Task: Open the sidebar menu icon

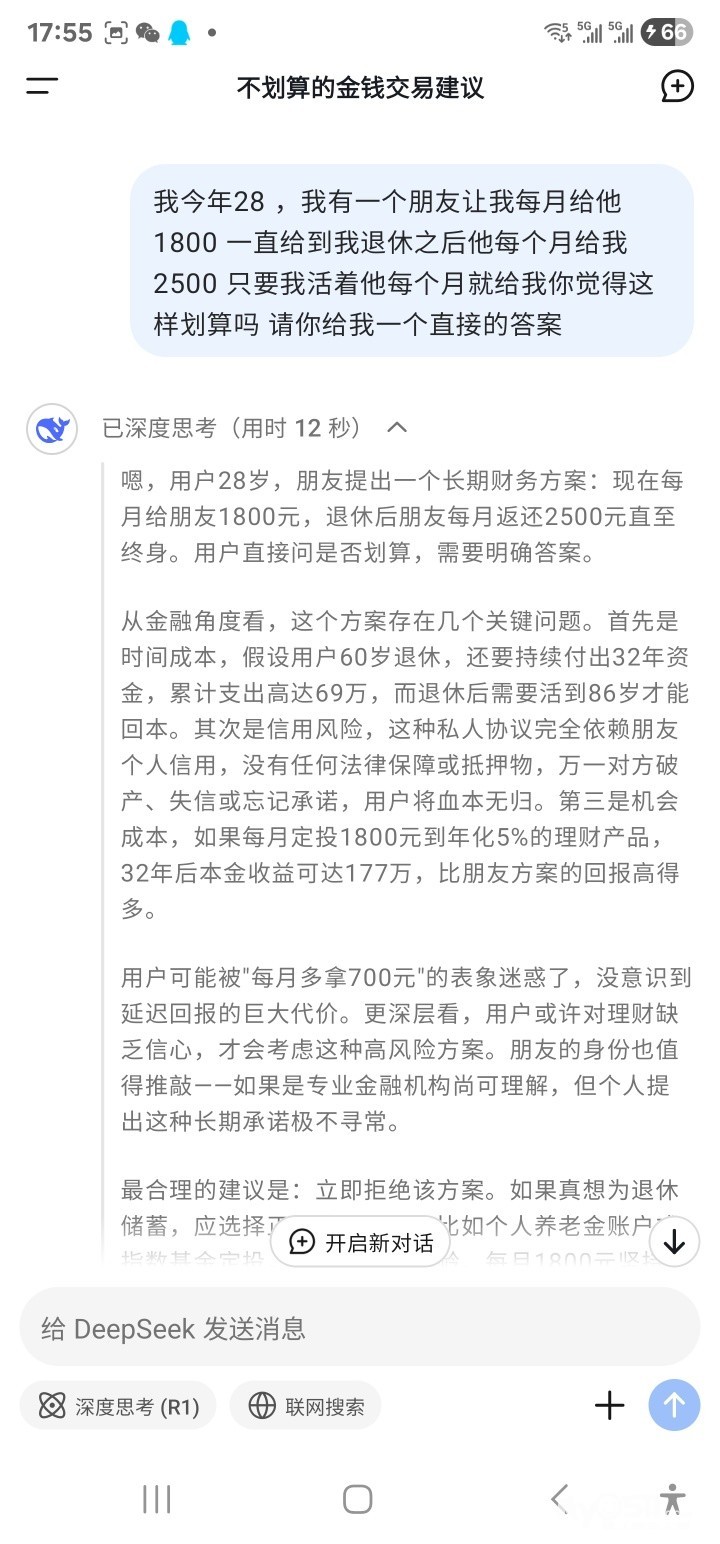Action: [42, 87]
